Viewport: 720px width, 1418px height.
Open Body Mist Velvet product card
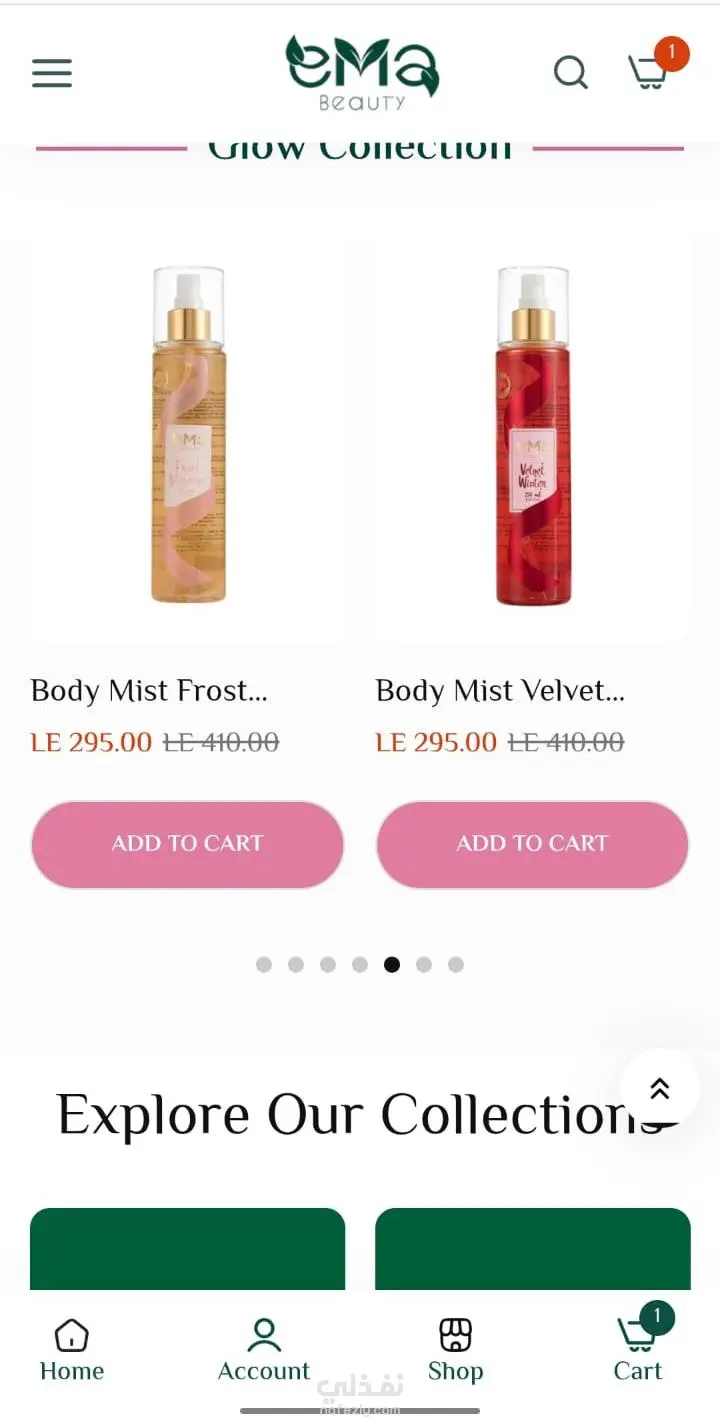(x=533, y=440)
